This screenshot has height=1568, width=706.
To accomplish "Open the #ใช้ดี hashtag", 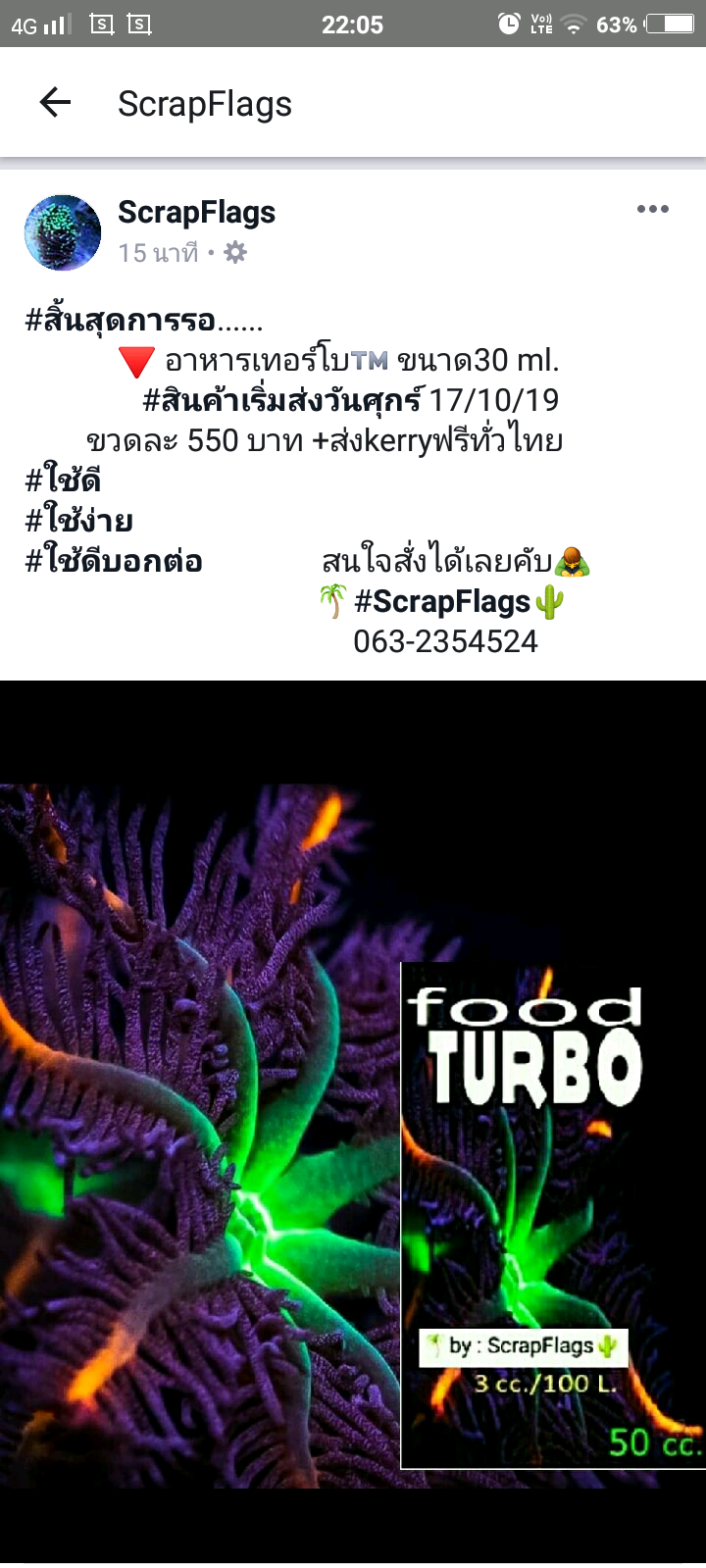I will (63, 481).
